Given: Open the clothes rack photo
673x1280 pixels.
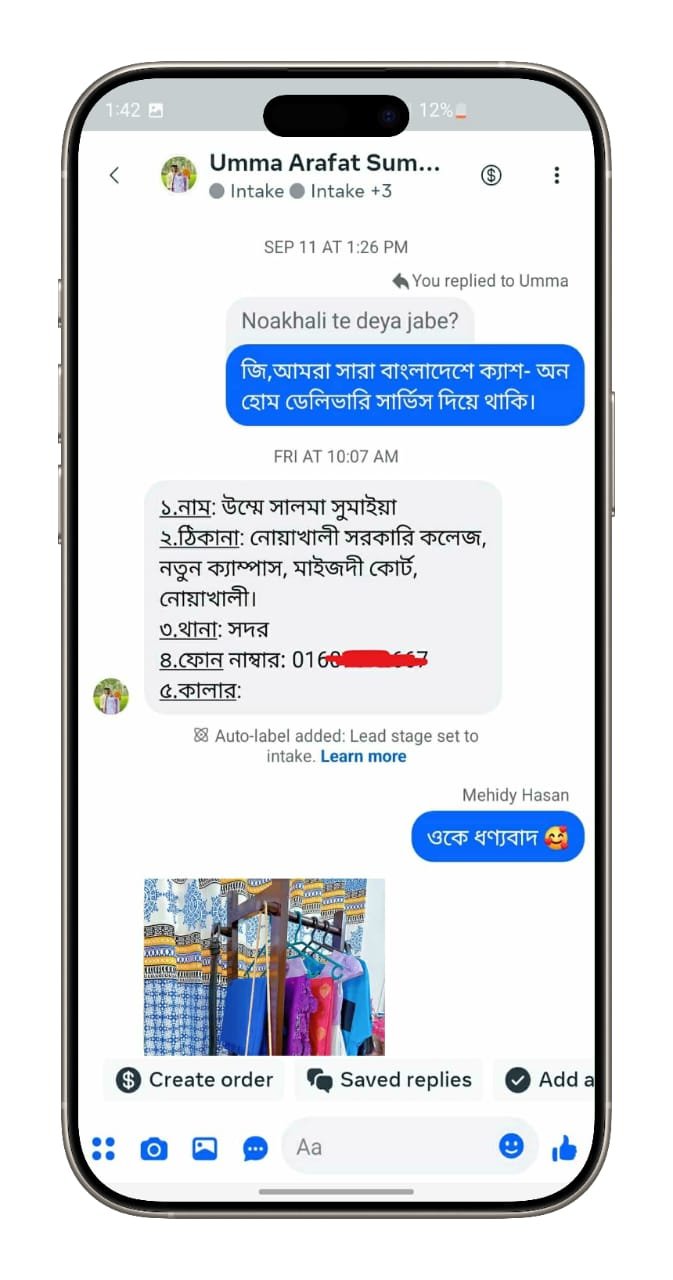Looking at the screenshot, I should click(264, 966).
